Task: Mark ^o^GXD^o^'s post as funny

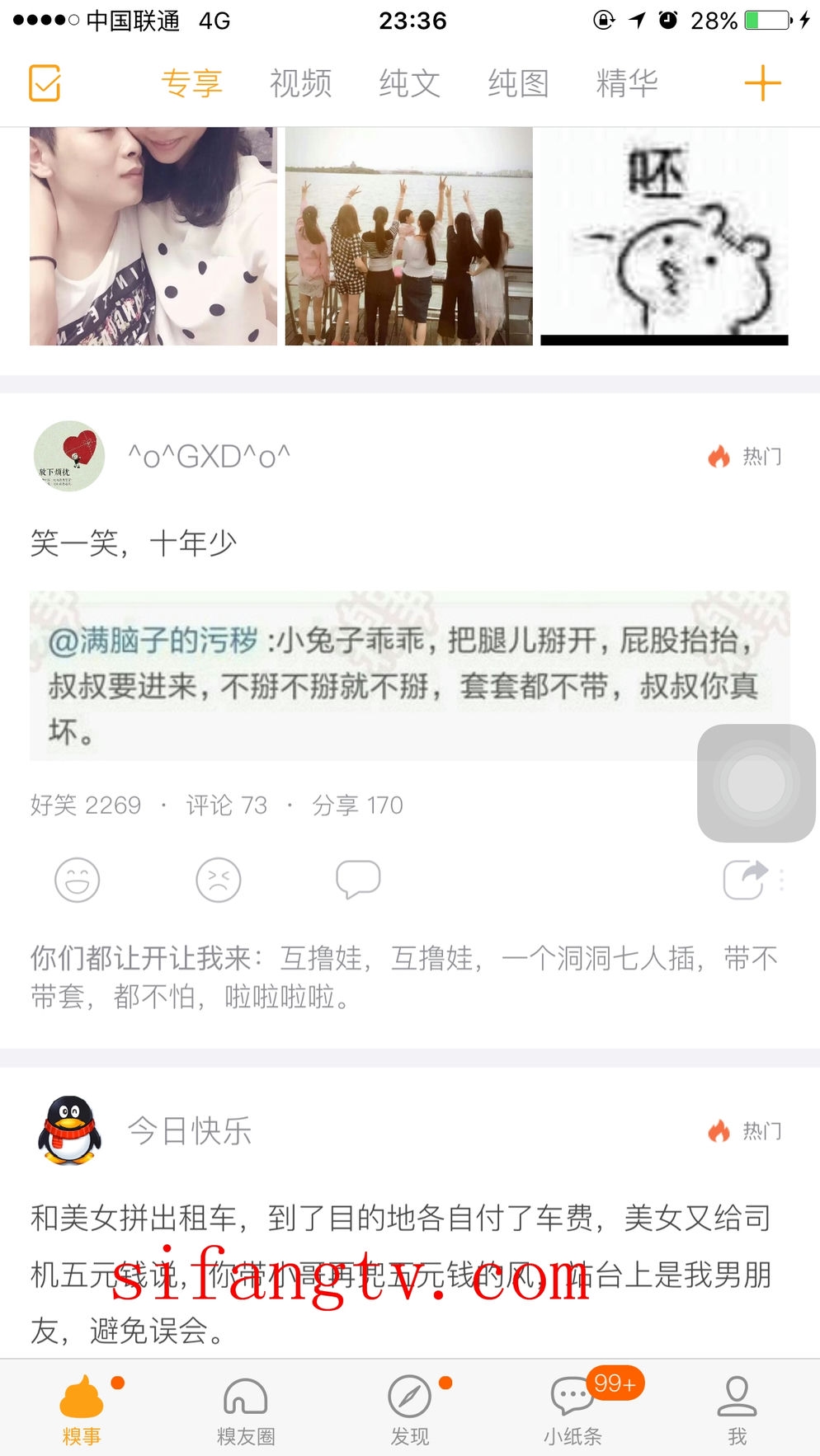Action: (x=78, y=880)
